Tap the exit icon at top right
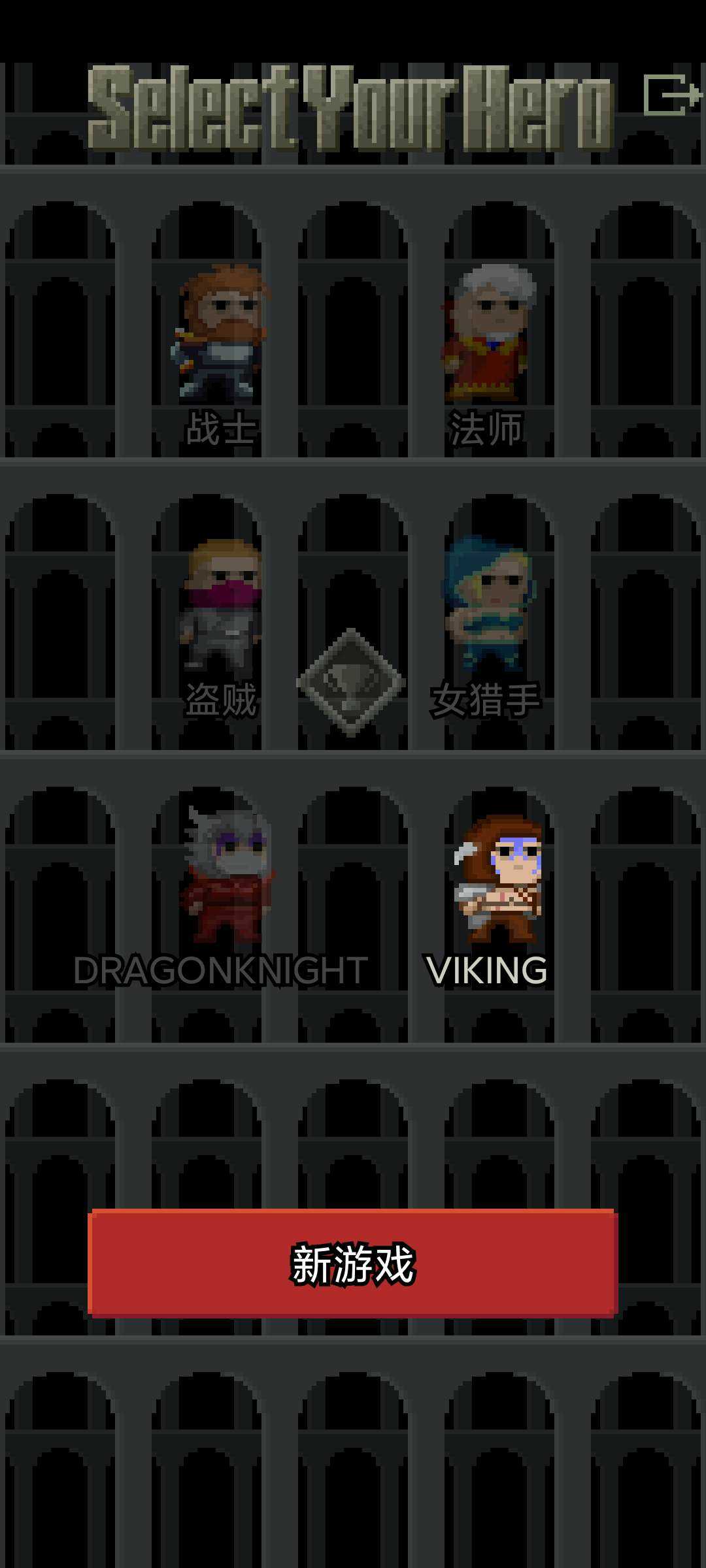 (672, 95)
